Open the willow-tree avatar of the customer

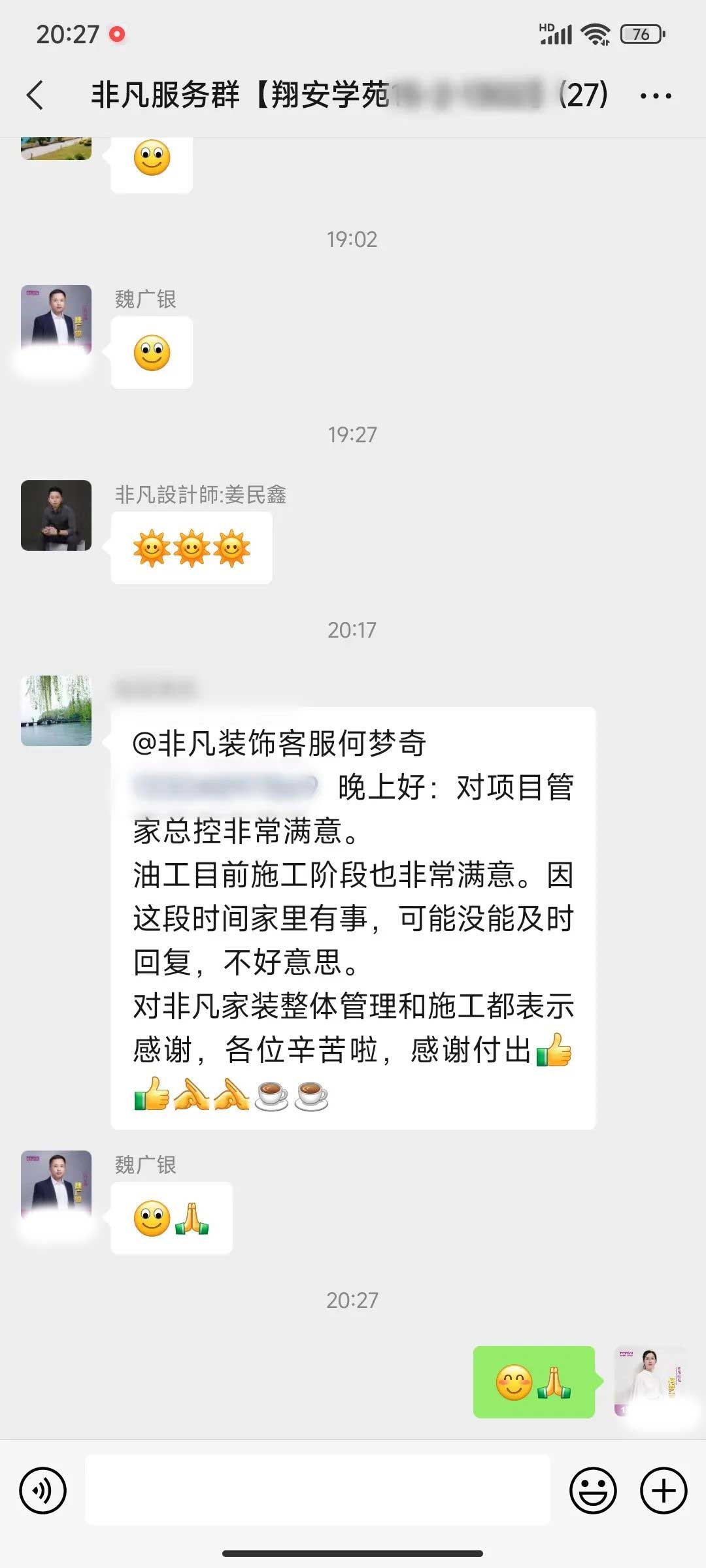(x=56, y=711)
